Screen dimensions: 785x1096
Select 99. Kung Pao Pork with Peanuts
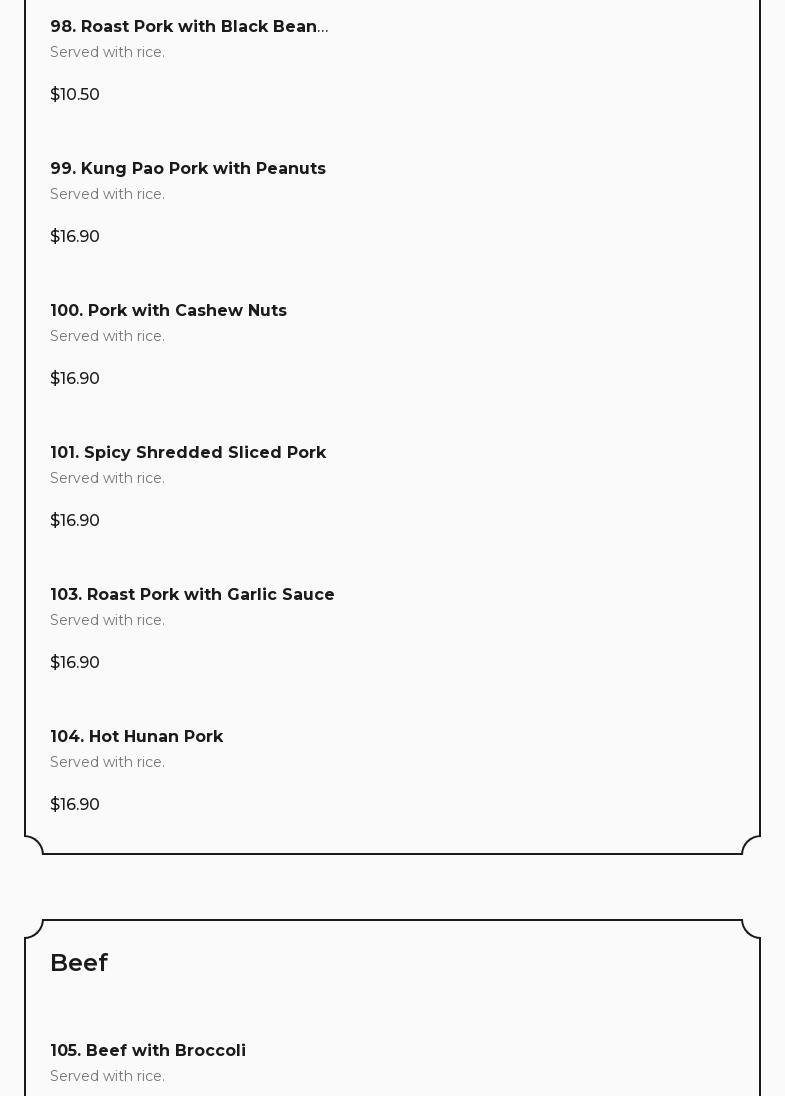pyautogui.click(x=188, y=169)
